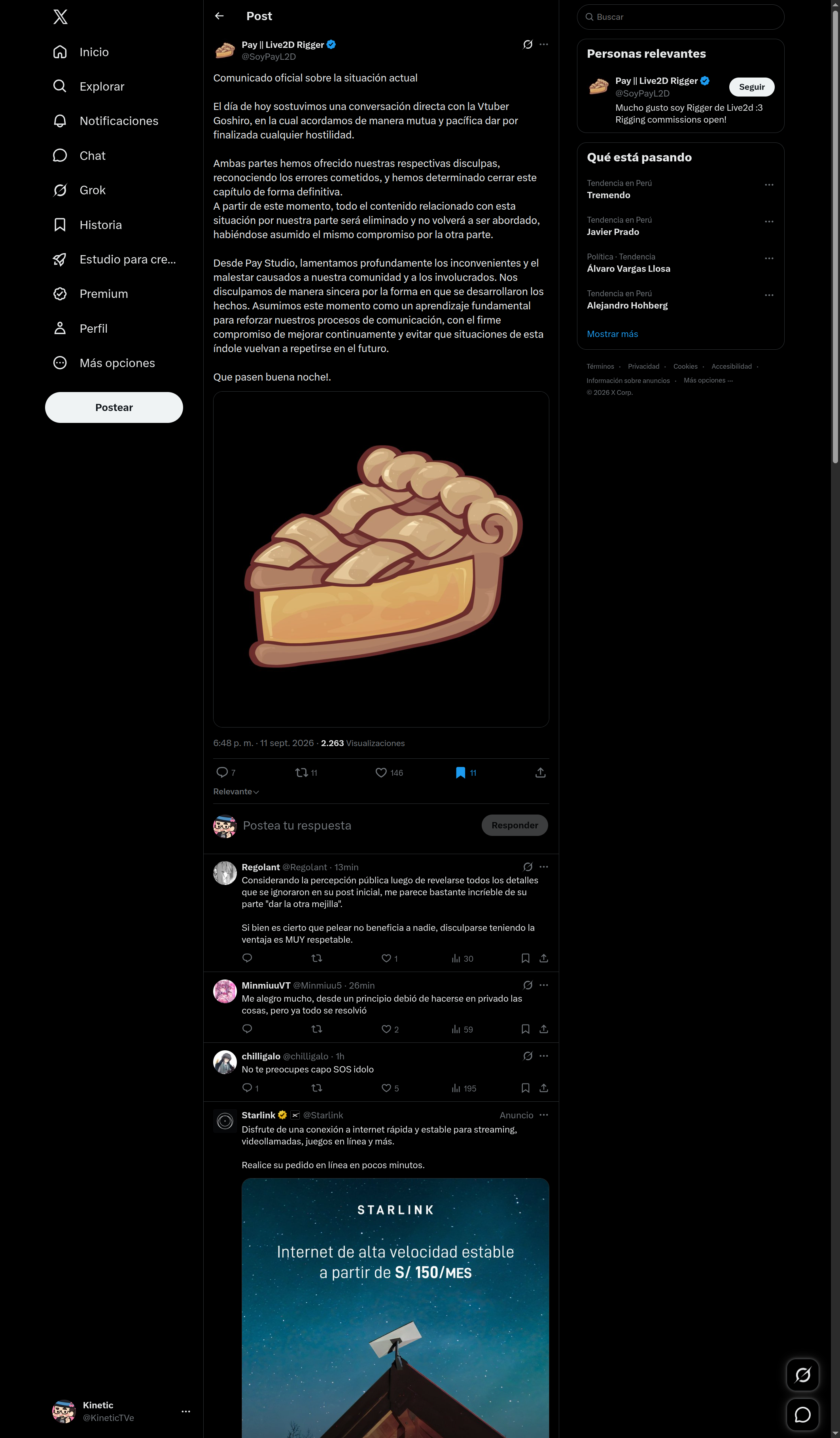Viewport: 840px width, 1438px height.
Task: Reply to chilligalo's comment
Action: tap(250, 1088)
